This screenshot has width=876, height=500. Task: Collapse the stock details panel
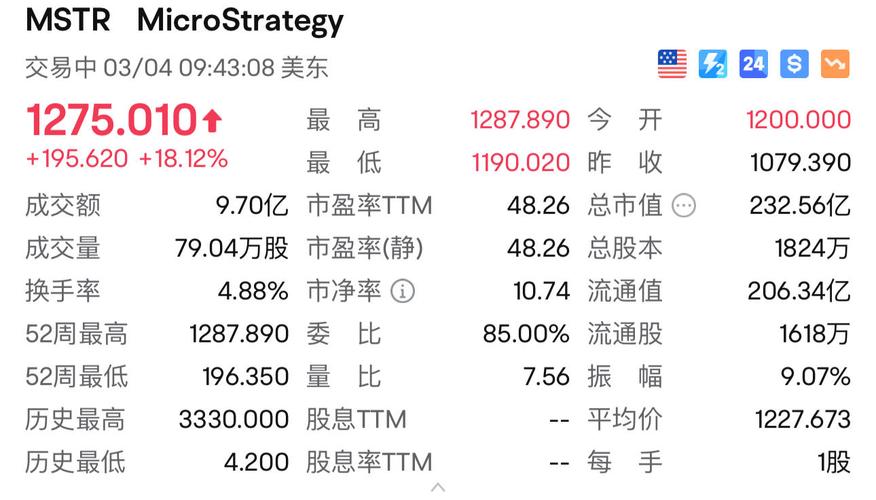[x=438, y=488]
